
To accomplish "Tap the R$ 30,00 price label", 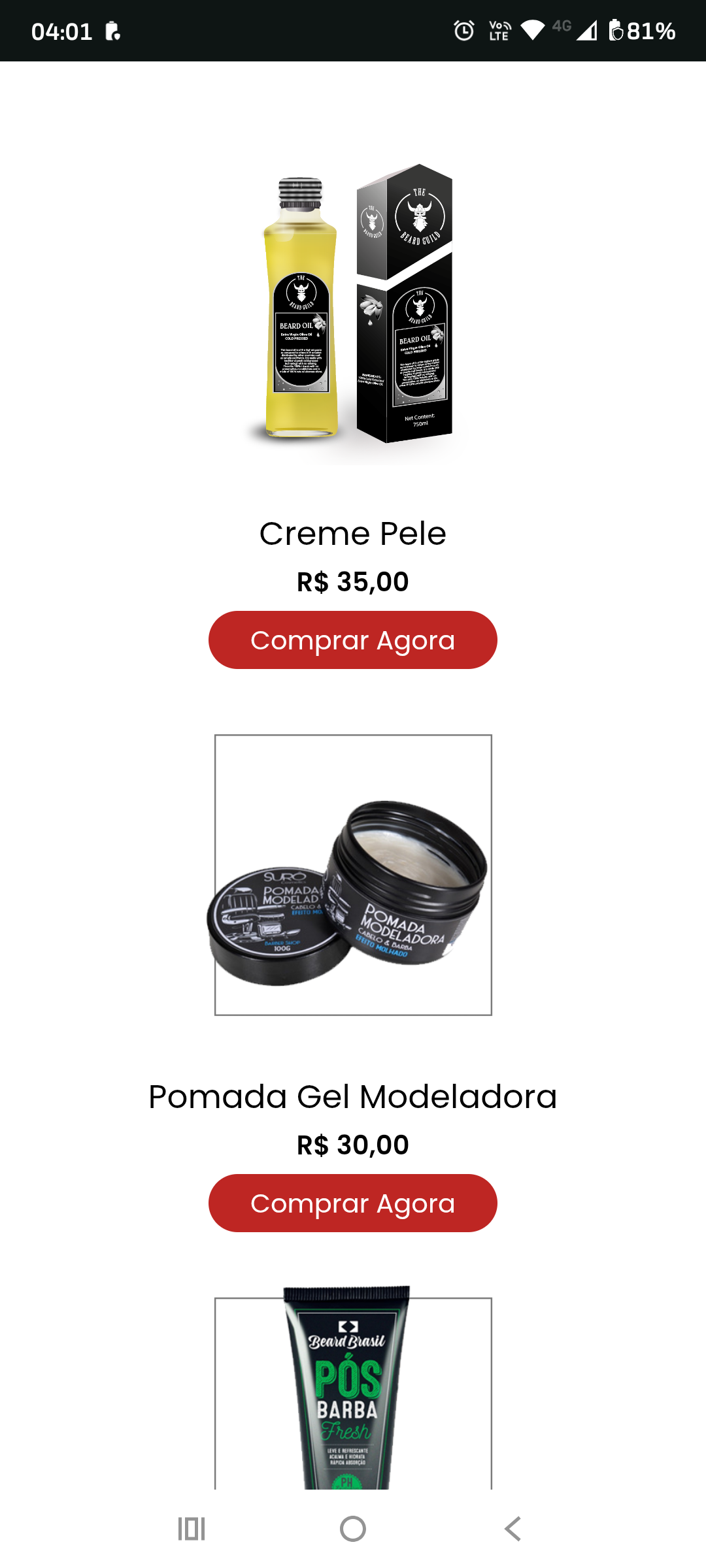I will pyautogui.click(x=353, y=1145).
